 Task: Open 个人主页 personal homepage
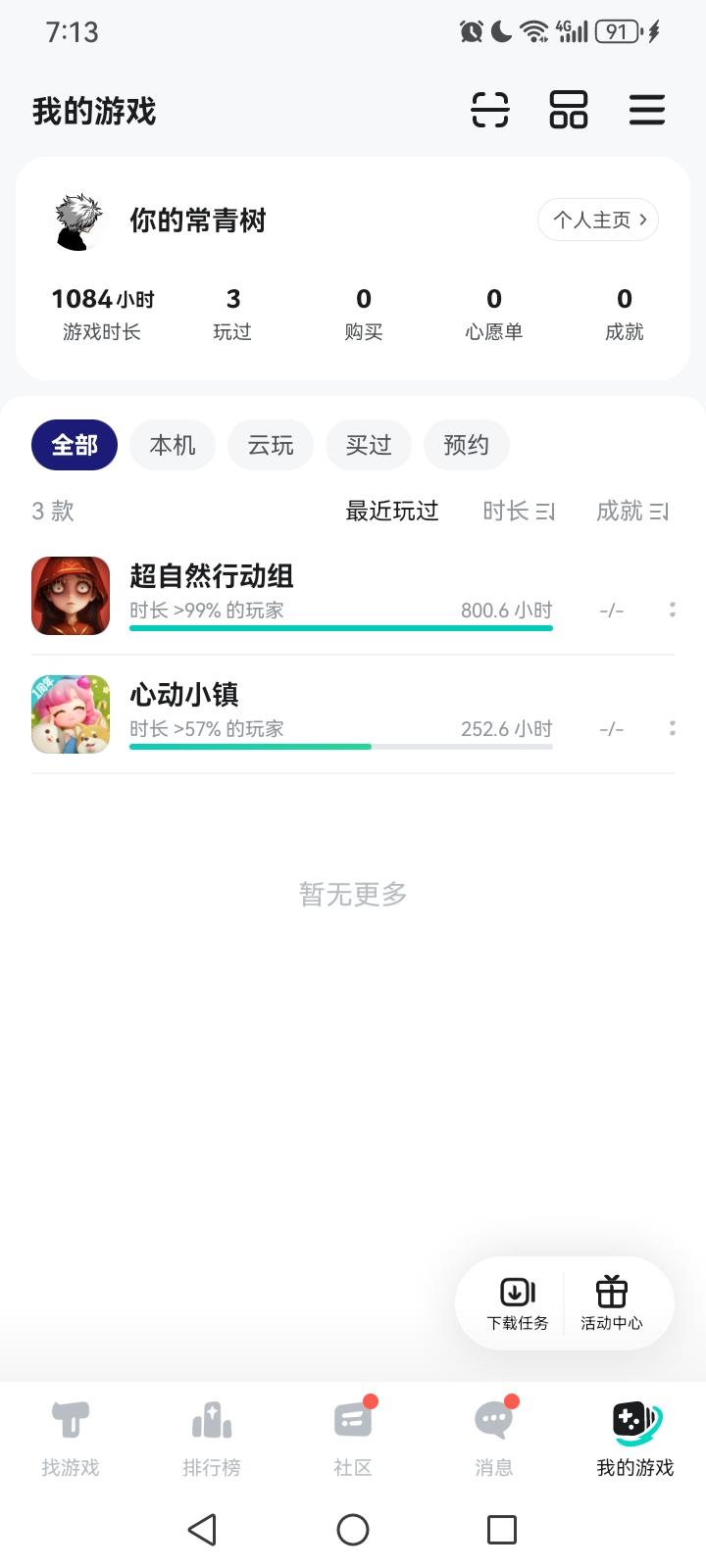tap(597, 220)
